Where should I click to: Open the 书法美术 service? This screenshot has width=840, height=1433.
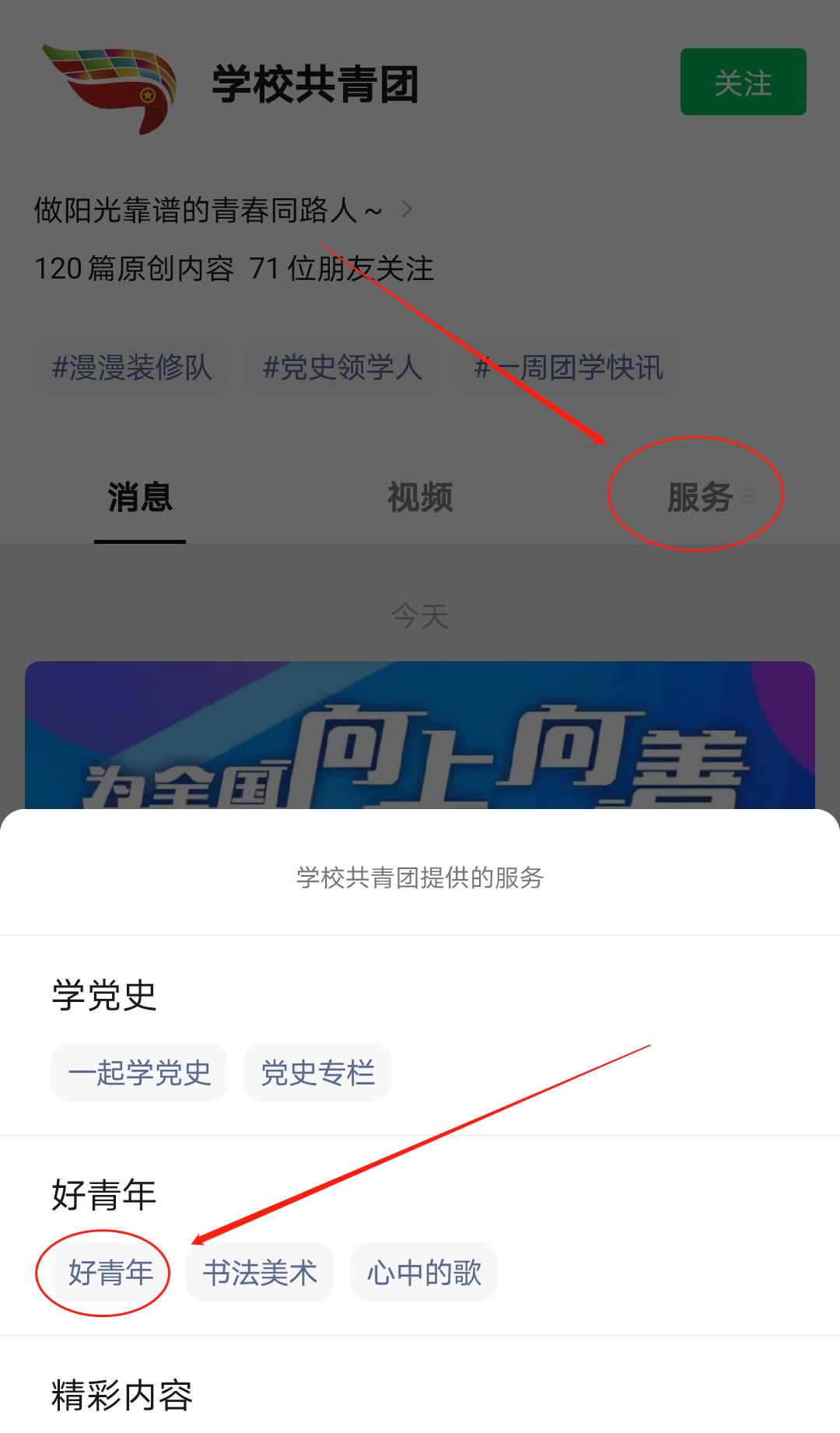pyautogui.click(x=260, y=1273)
